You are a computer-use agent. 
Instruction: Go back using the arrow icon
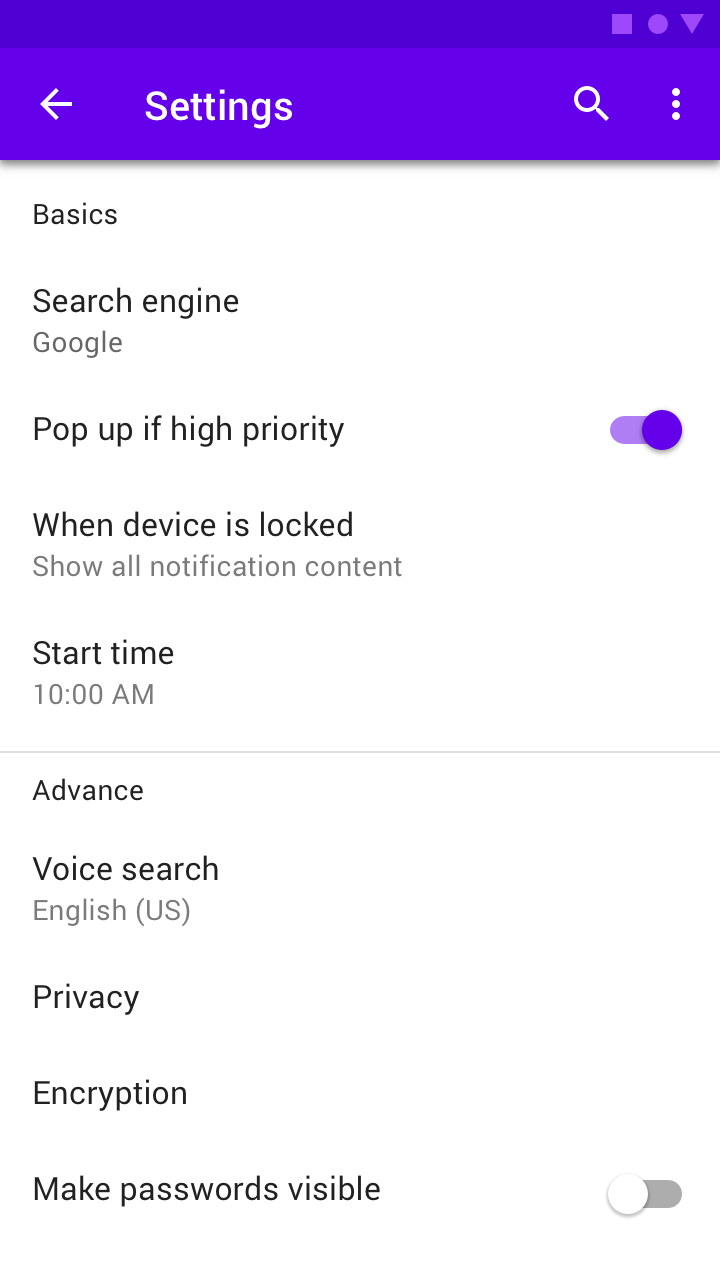coord(56,105)
